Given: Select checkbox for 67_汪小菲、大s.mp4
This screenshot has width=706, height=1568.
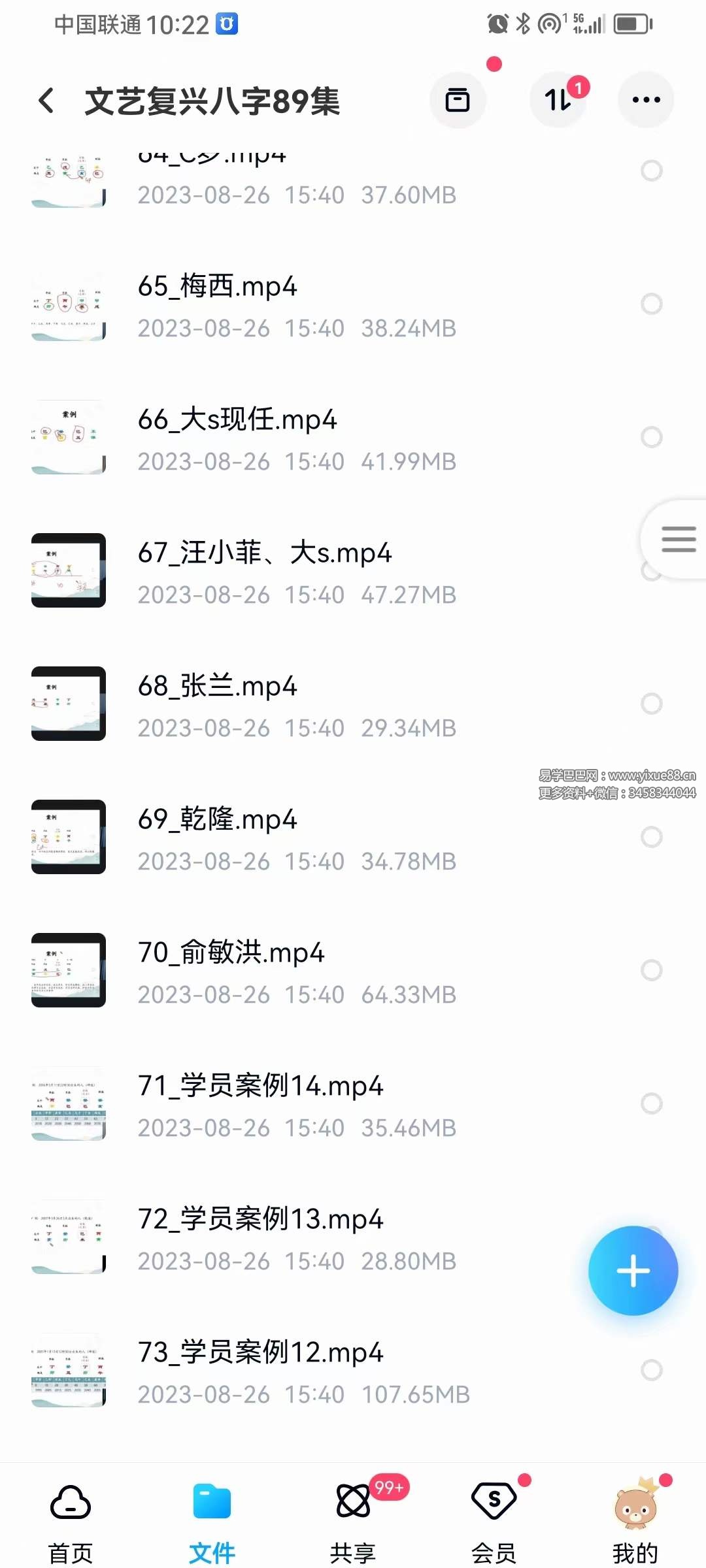Looking at the screenshot, I should [651, 571].
